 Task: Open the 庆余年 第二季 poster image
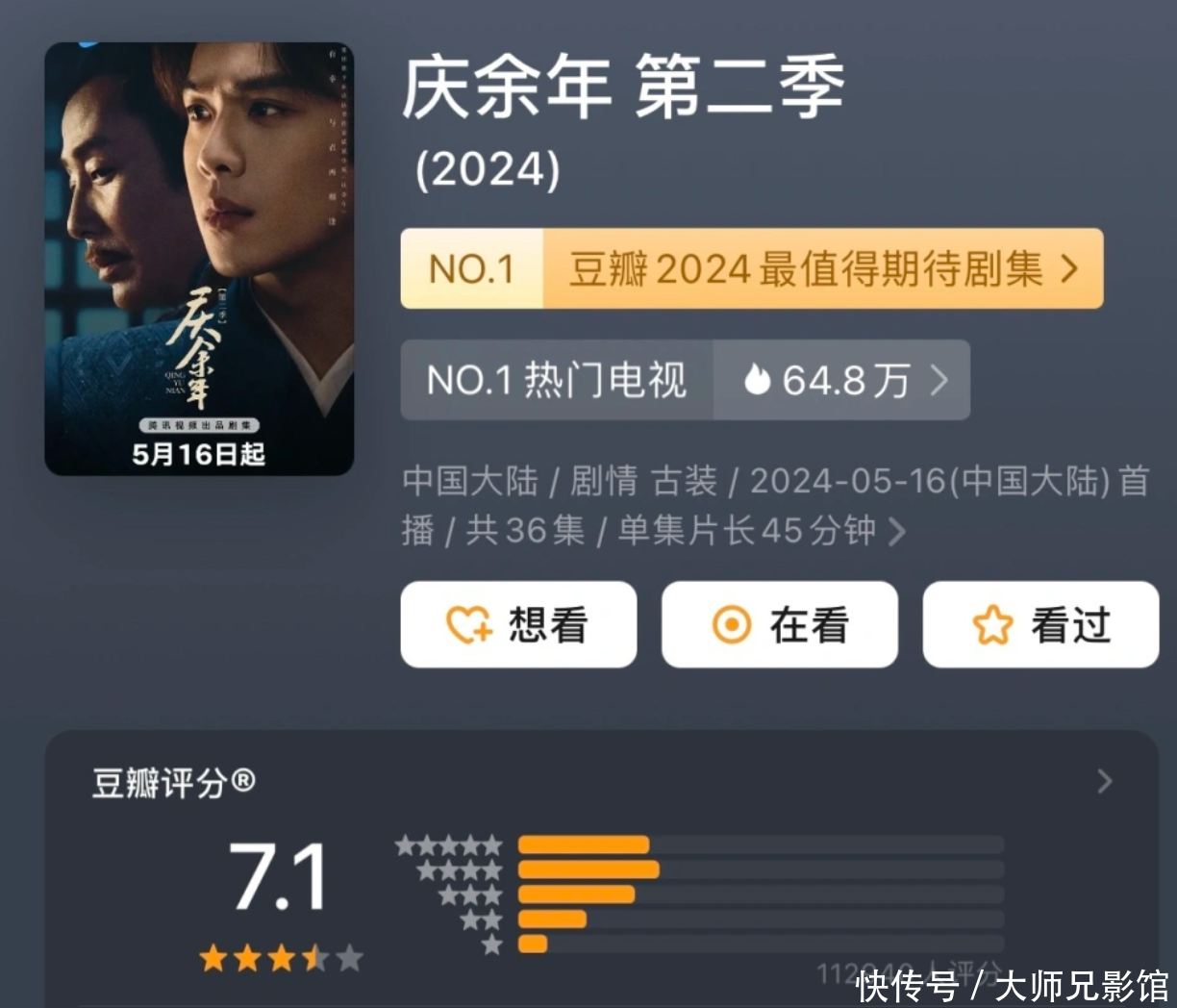point(199,259)
